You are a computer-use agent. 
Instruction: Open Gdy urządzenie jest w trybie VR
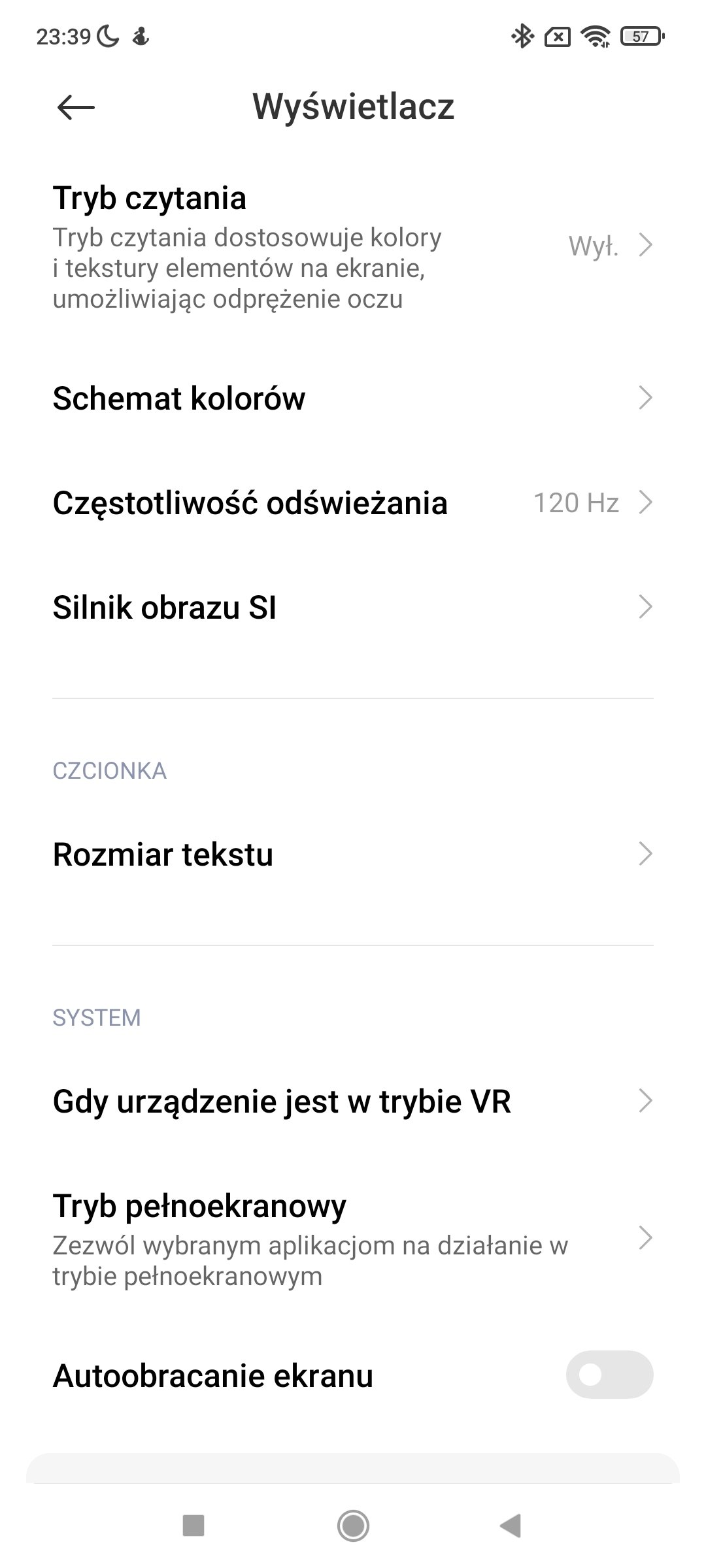(x=353, y=1101)
